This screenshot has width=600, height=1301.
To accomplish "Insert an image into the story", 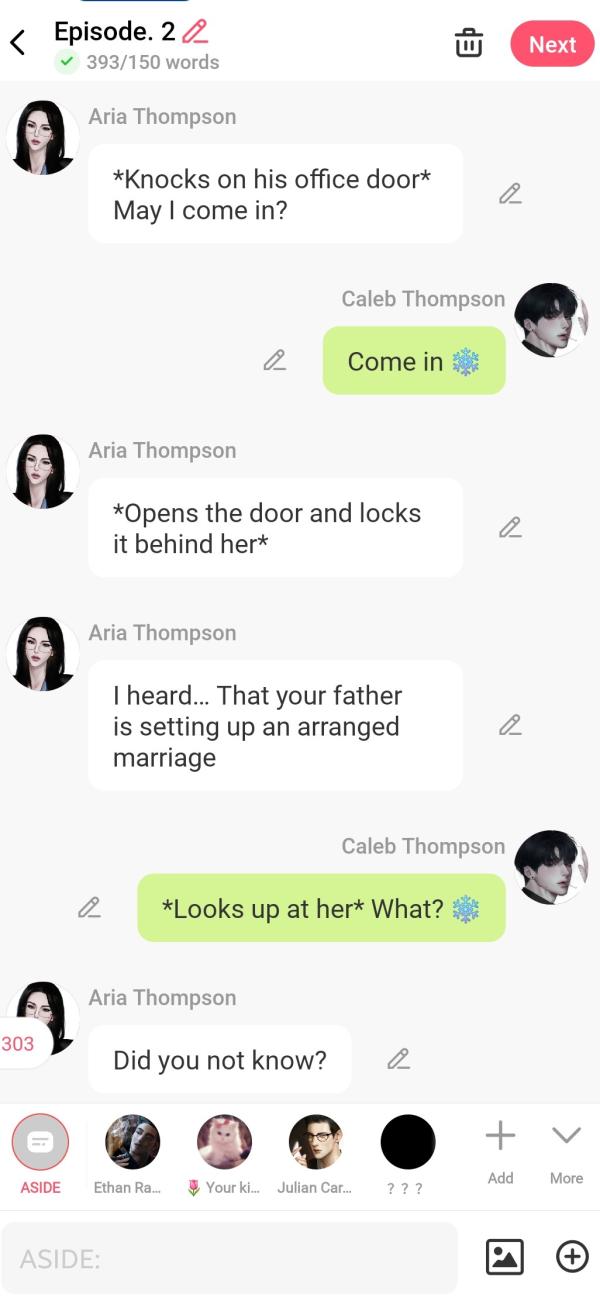I will [x=505, y=1257].
